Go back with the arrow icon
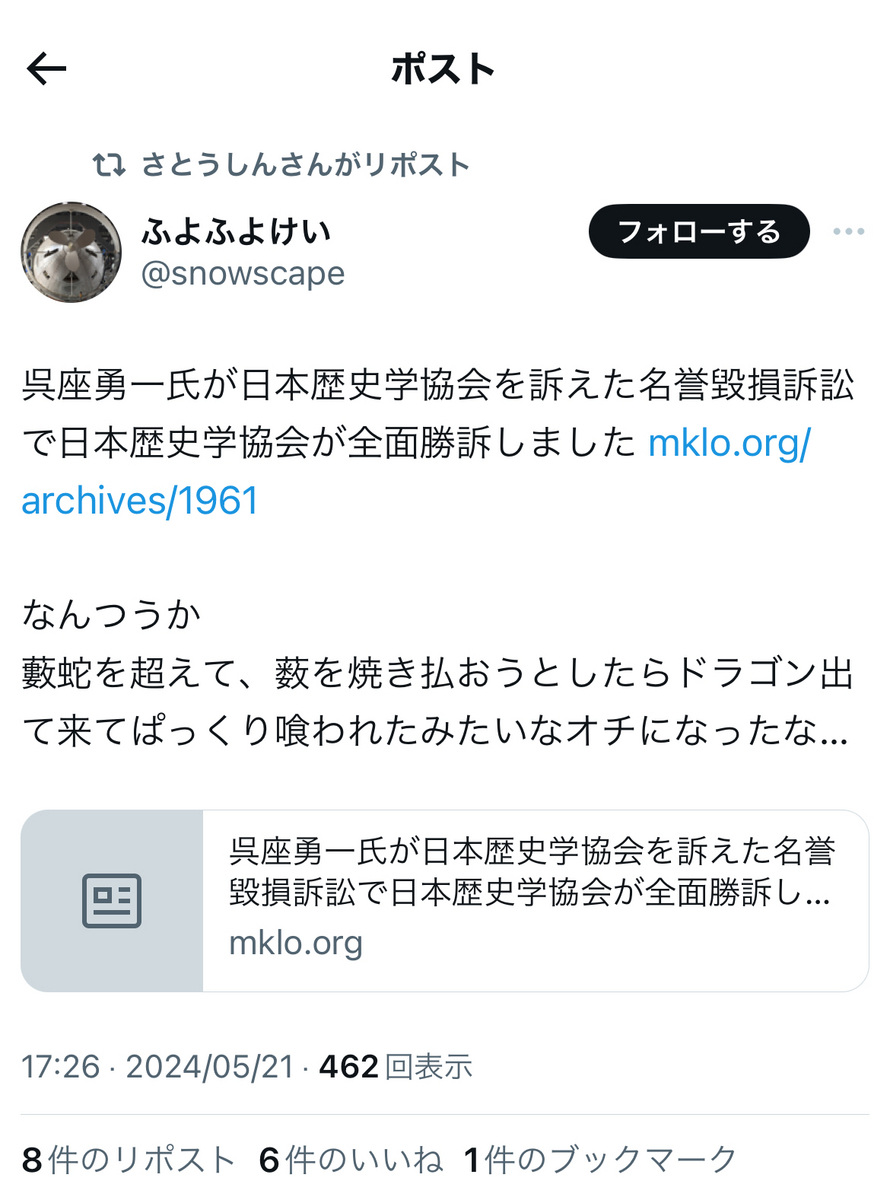The height and width of the screenshot is (1200, 890). 46,69
